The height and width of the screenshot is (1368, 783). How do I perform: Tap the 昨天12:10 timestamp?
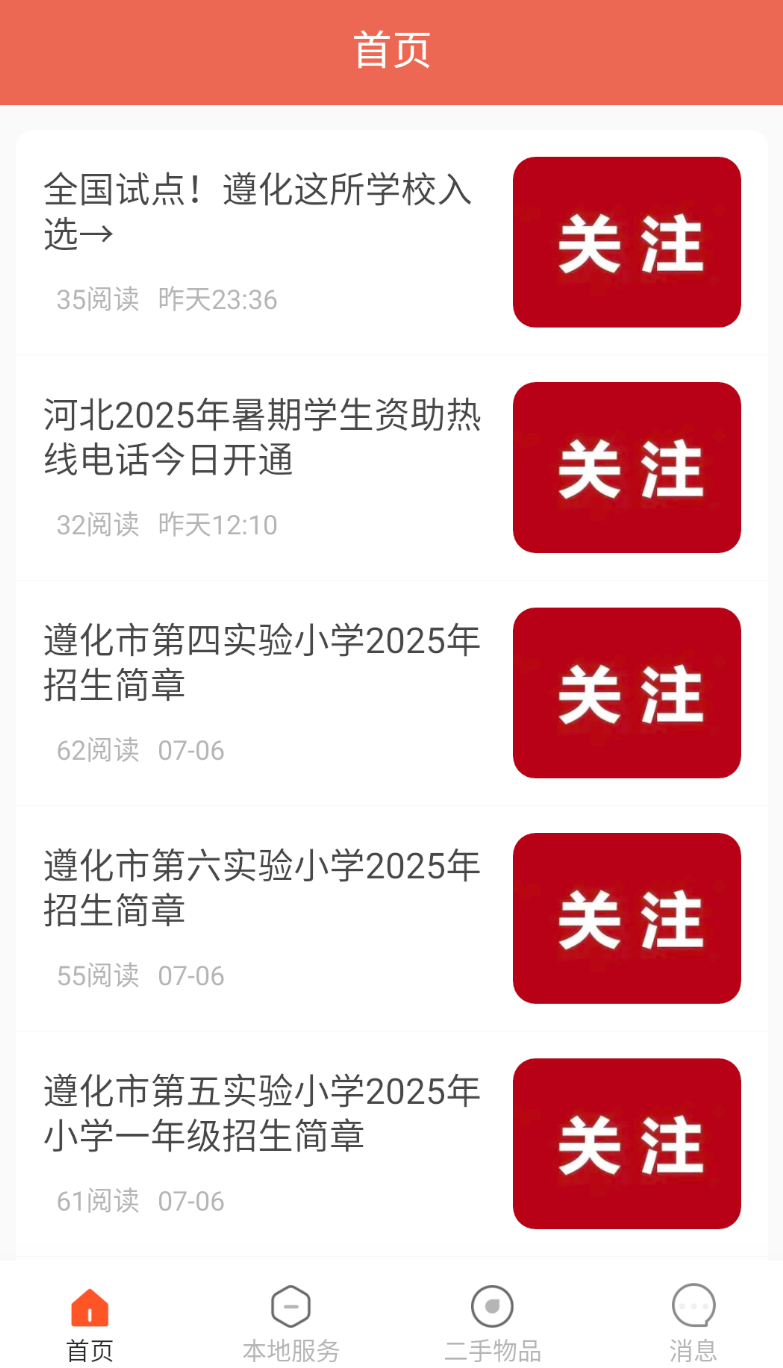[x=217, y=525]
